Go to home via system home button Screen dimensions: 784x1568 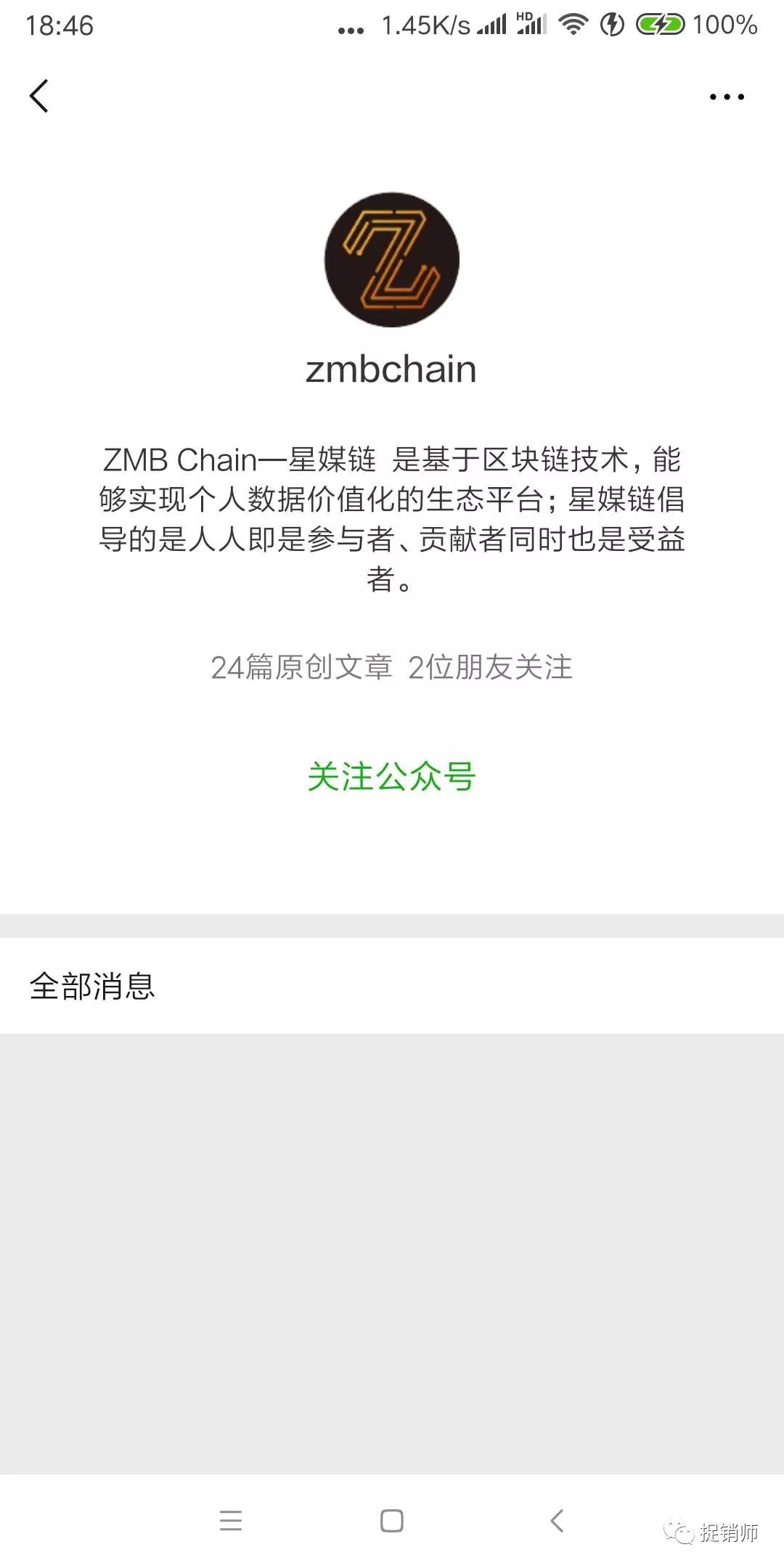point(392,1520)
